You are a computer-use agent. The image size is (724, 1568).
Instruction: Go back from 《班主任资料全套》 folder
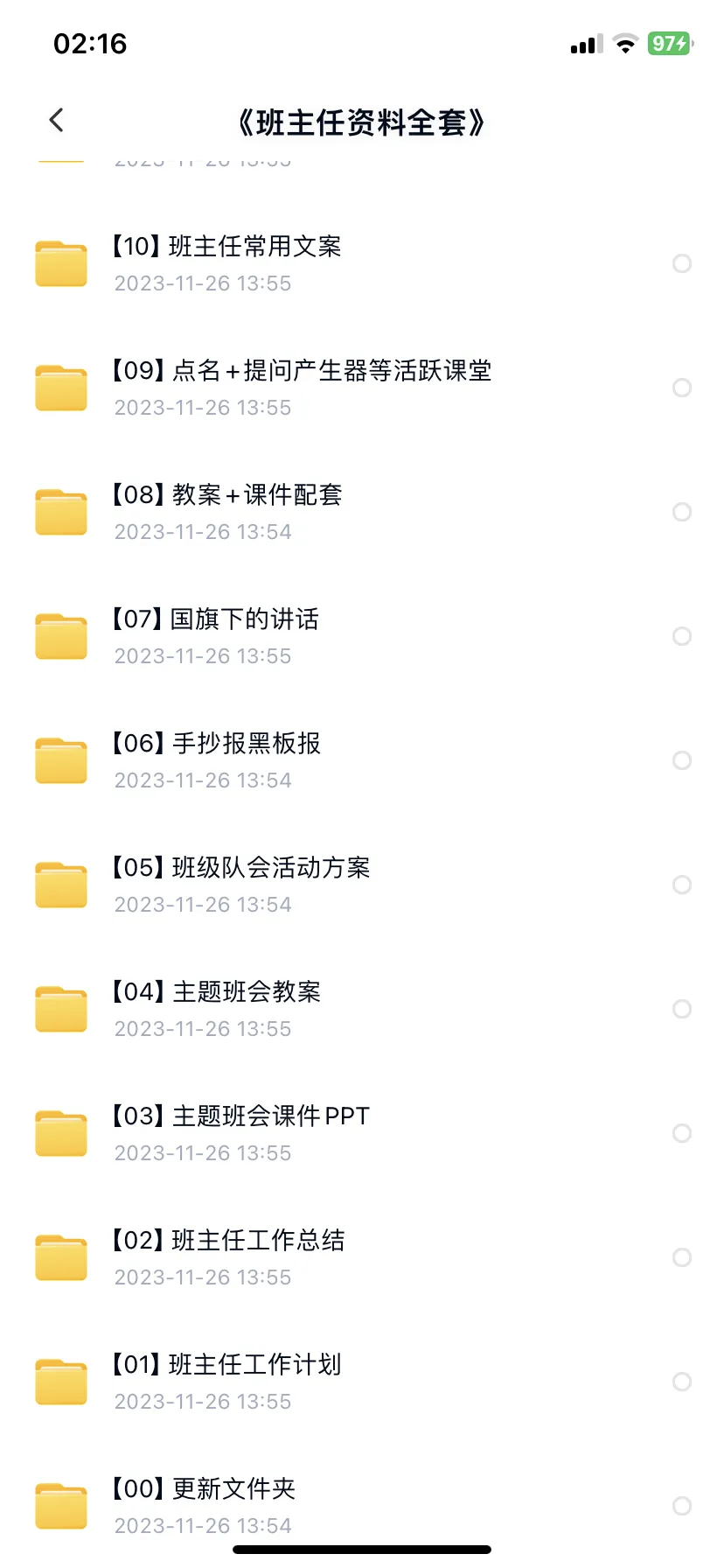coord(57,121)
